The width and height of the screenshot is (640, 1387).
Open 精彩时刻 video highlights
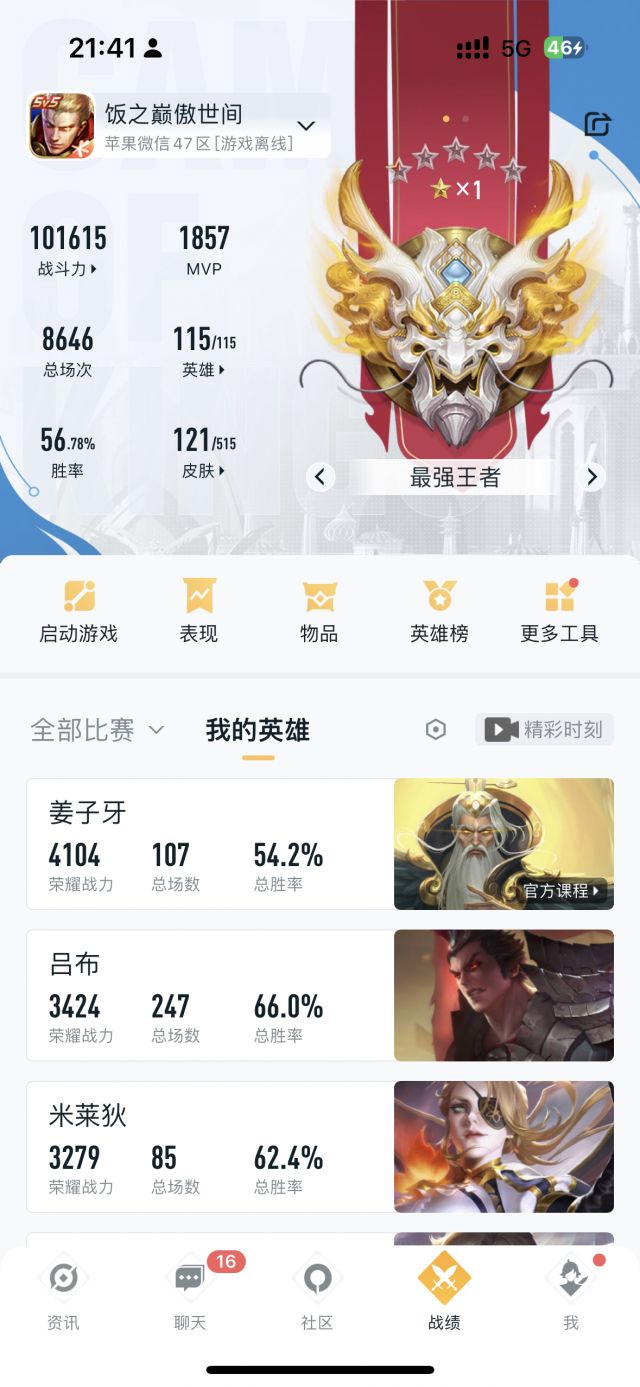(x=544, y=729)
